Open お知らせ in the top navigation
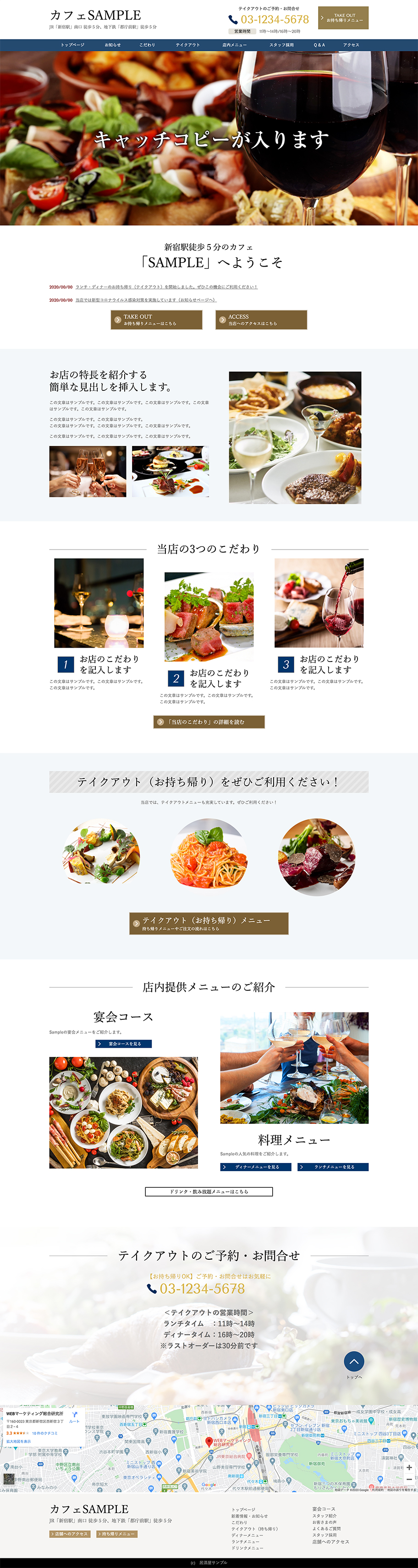 pyautogui.click(x=113, y=45)
